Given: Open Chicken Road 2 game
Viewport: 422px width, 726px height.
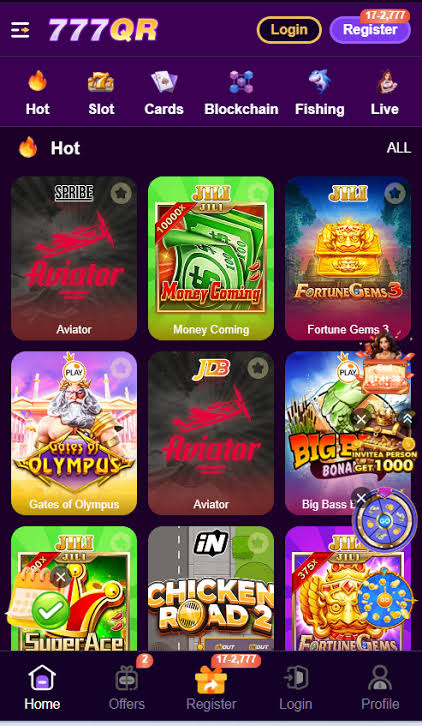Looking at the screenshot, I should click(211, 588).
